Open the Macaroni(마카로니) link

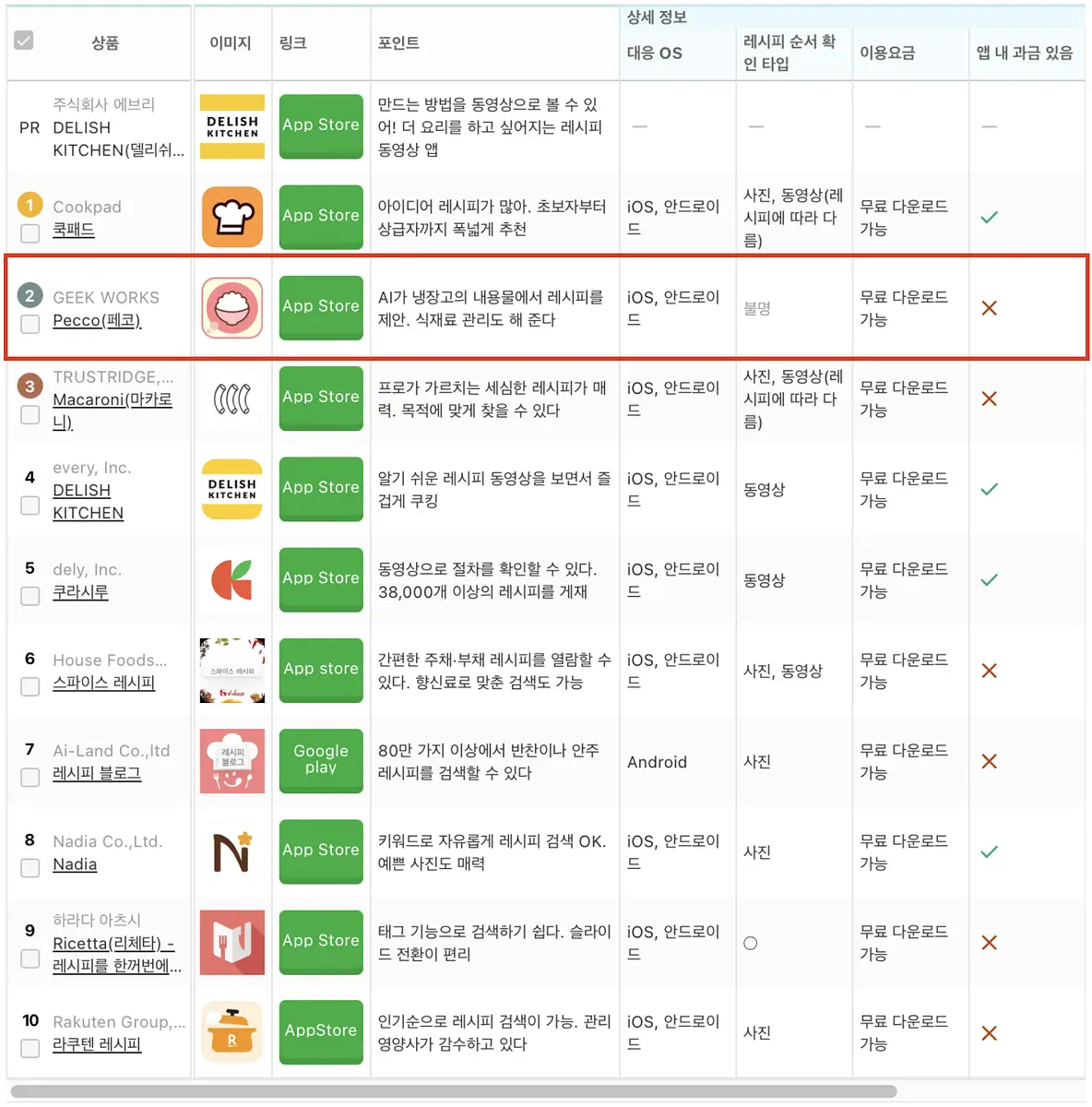pos(113,411)
